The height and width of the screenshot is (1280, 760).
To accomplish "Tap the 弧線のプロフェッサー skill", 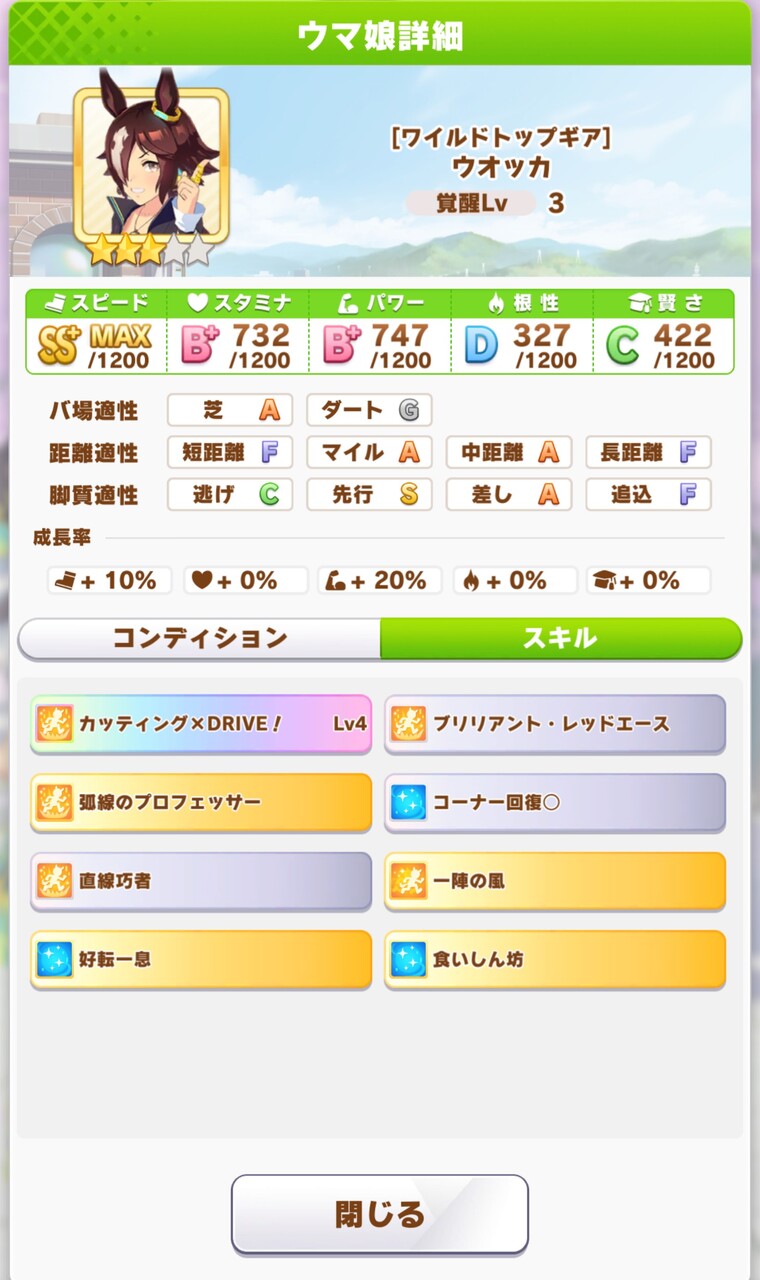I will coord(200,802).
